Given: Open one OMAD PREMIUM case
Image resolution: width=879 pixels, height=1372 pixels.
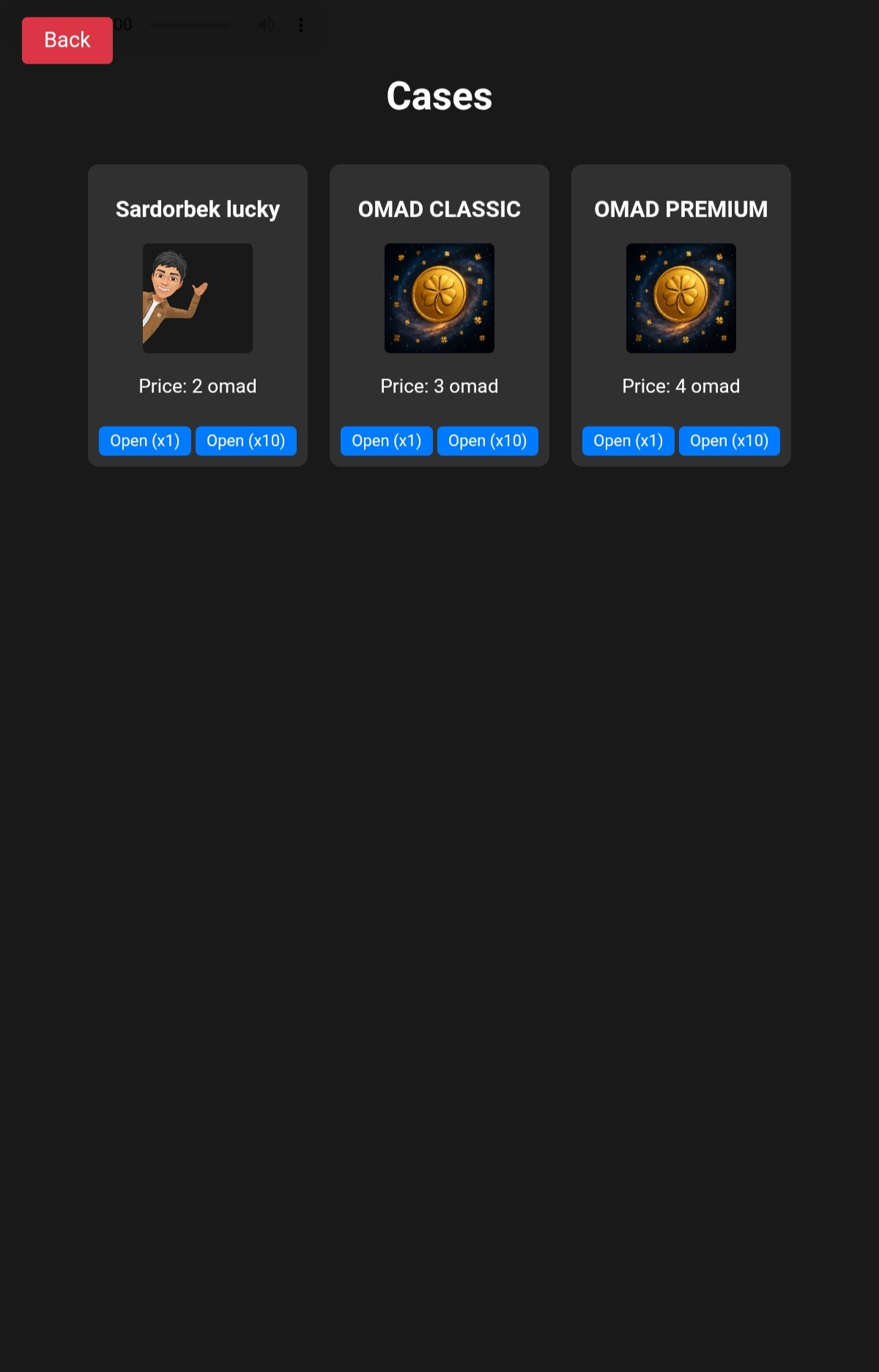Looking at the screenshot, I should tap(628, 441).
